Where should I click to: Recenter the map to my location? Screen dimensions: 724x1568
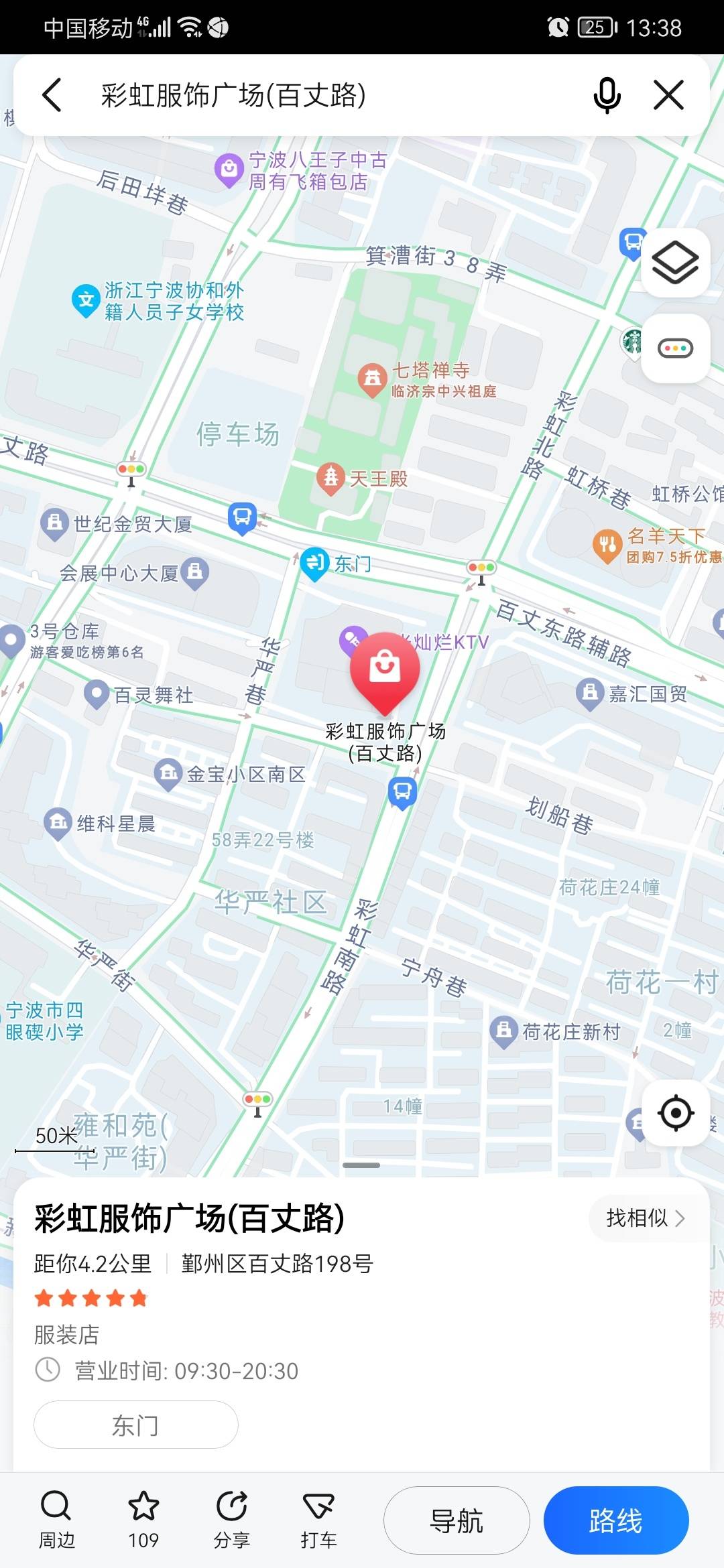click(x=676, y=1113)
